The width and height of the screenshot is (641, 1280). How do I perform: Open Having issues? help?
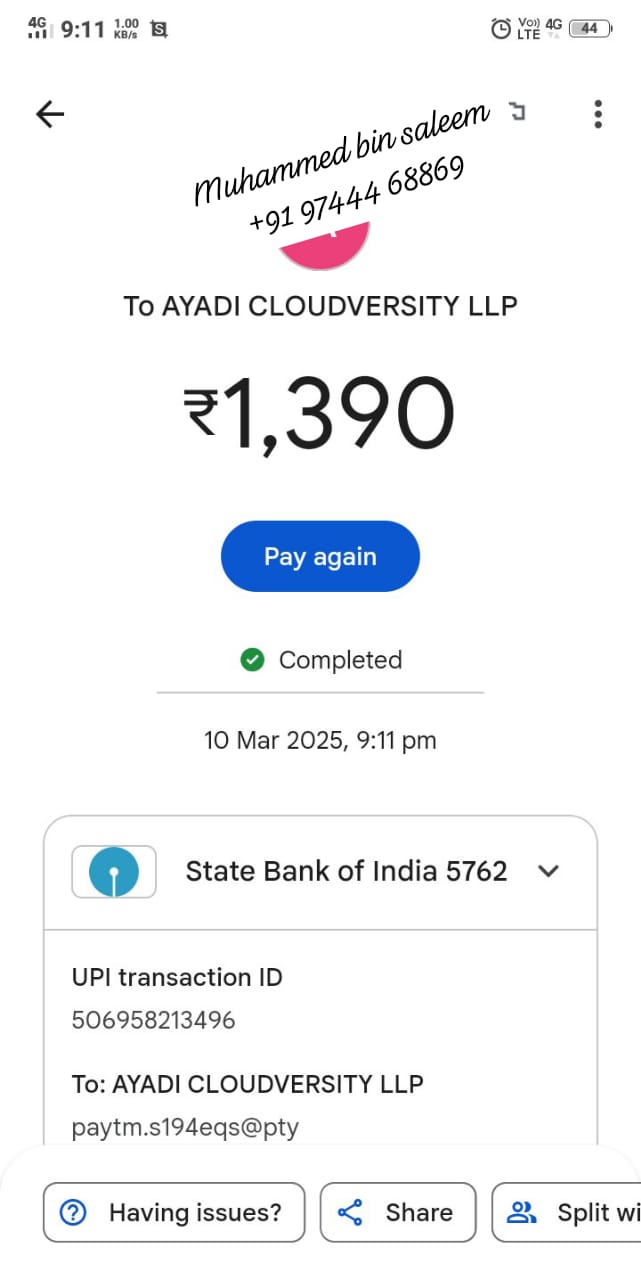[x=174, y=1213]
